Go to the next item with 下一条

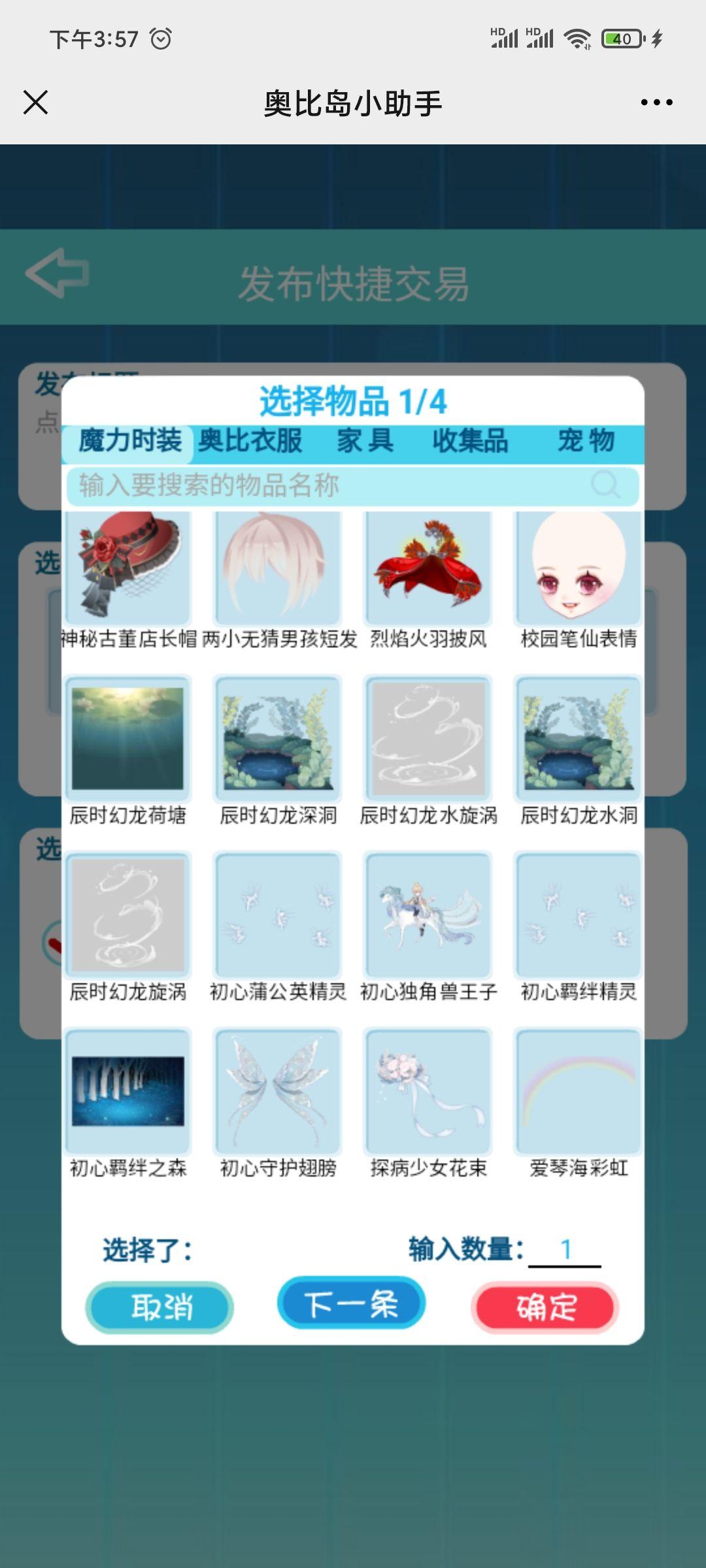pos(352,1304)
